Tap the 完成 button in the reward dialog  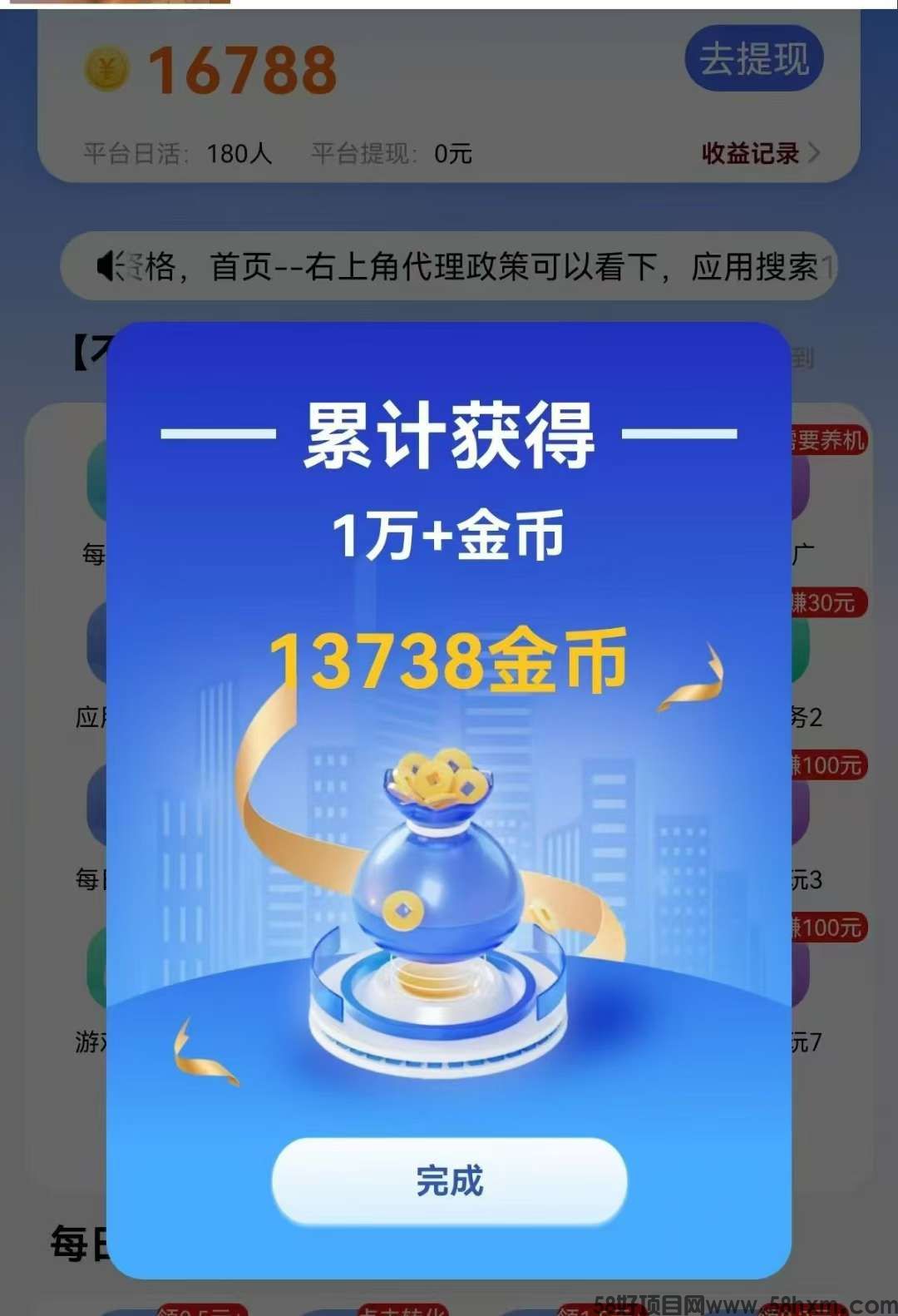pyautogui.click(x=449, y=1180)
